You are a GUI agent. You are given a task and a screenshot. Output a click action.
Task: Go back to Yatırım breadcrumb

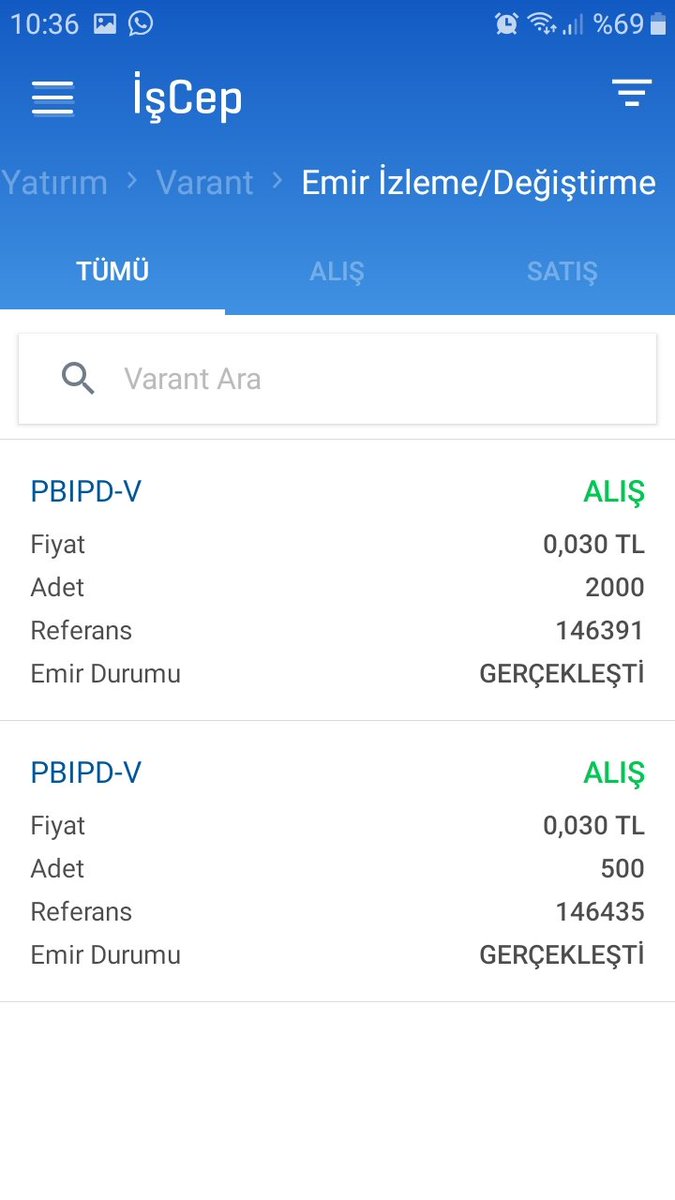pos(54,183)
